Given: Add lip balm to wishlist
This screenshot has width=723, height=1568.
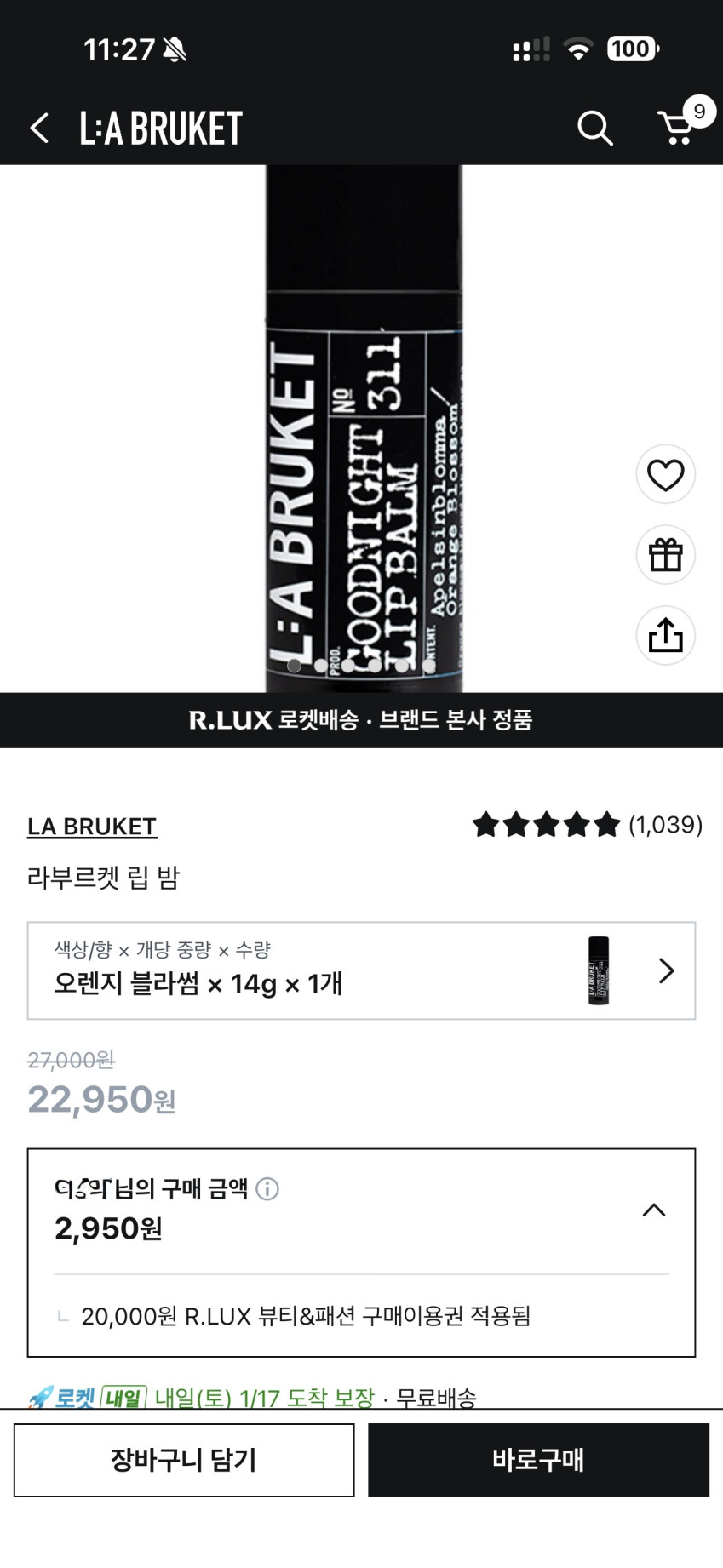Looking at the screenshot, I should tap(665, 474).
